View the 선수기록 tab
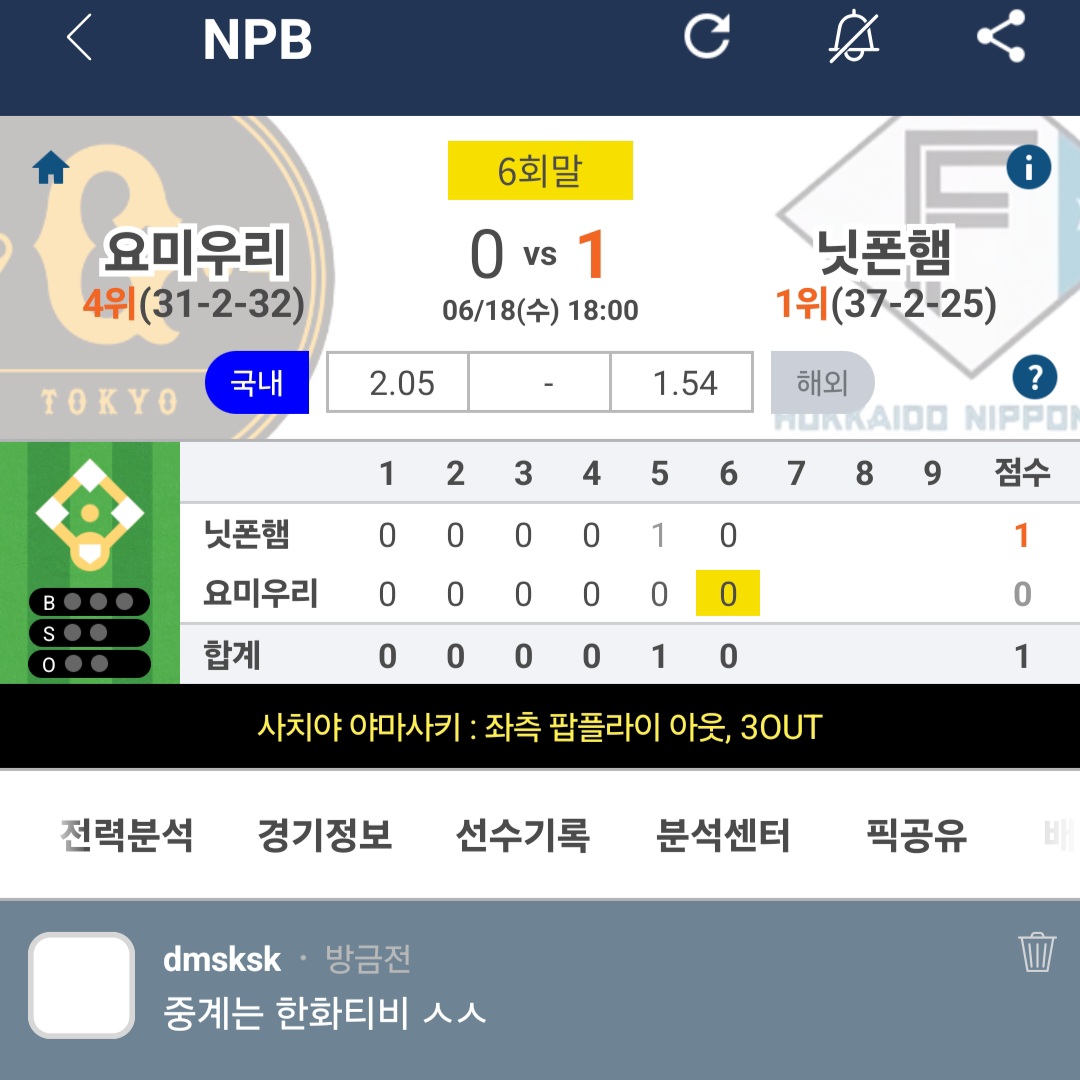This screenshot has height=1080, width=1080. click(x=522, y=835)
